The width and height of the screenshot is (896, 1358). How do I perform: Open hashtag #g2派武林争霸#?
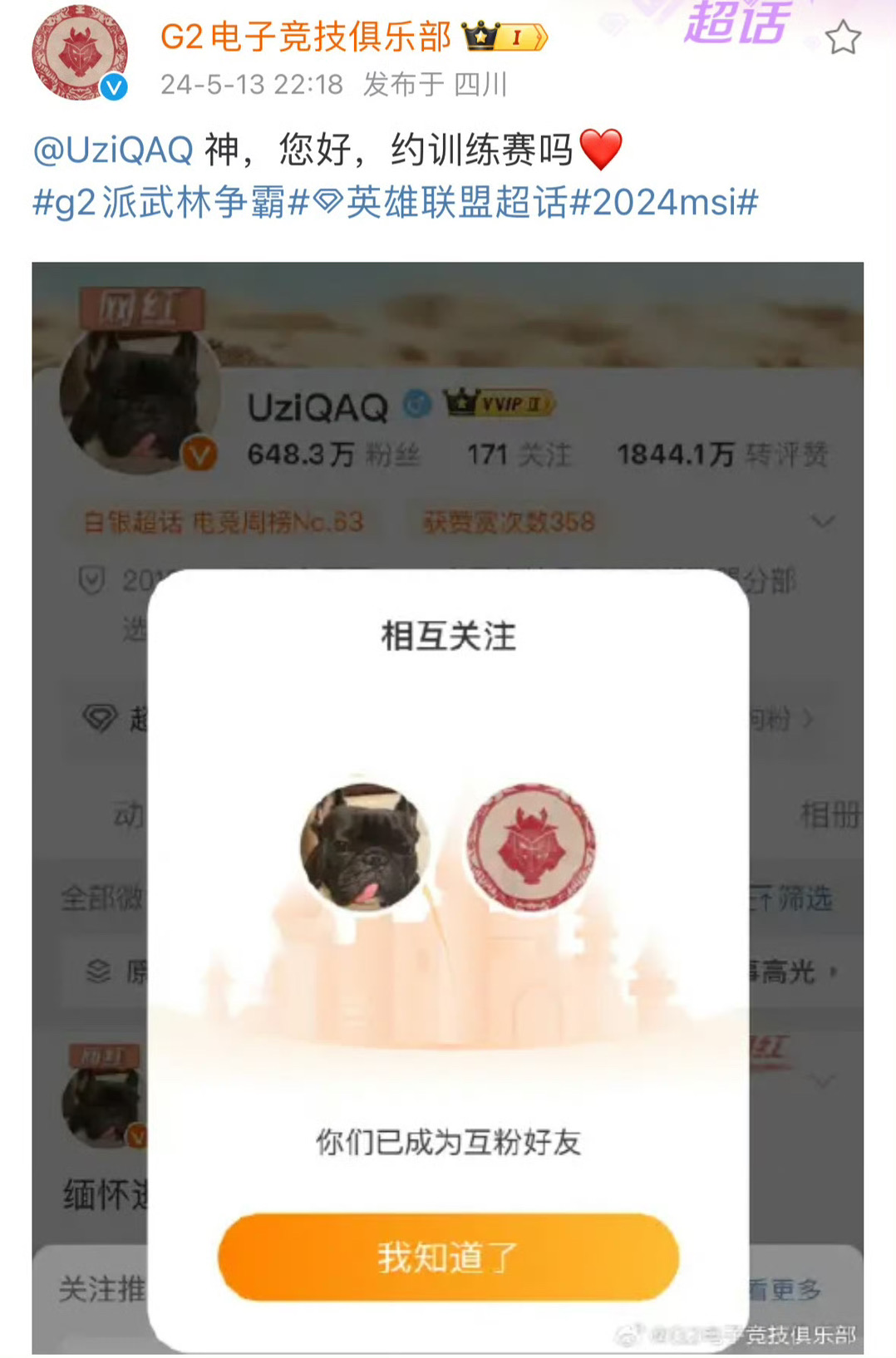coord(170,202)
